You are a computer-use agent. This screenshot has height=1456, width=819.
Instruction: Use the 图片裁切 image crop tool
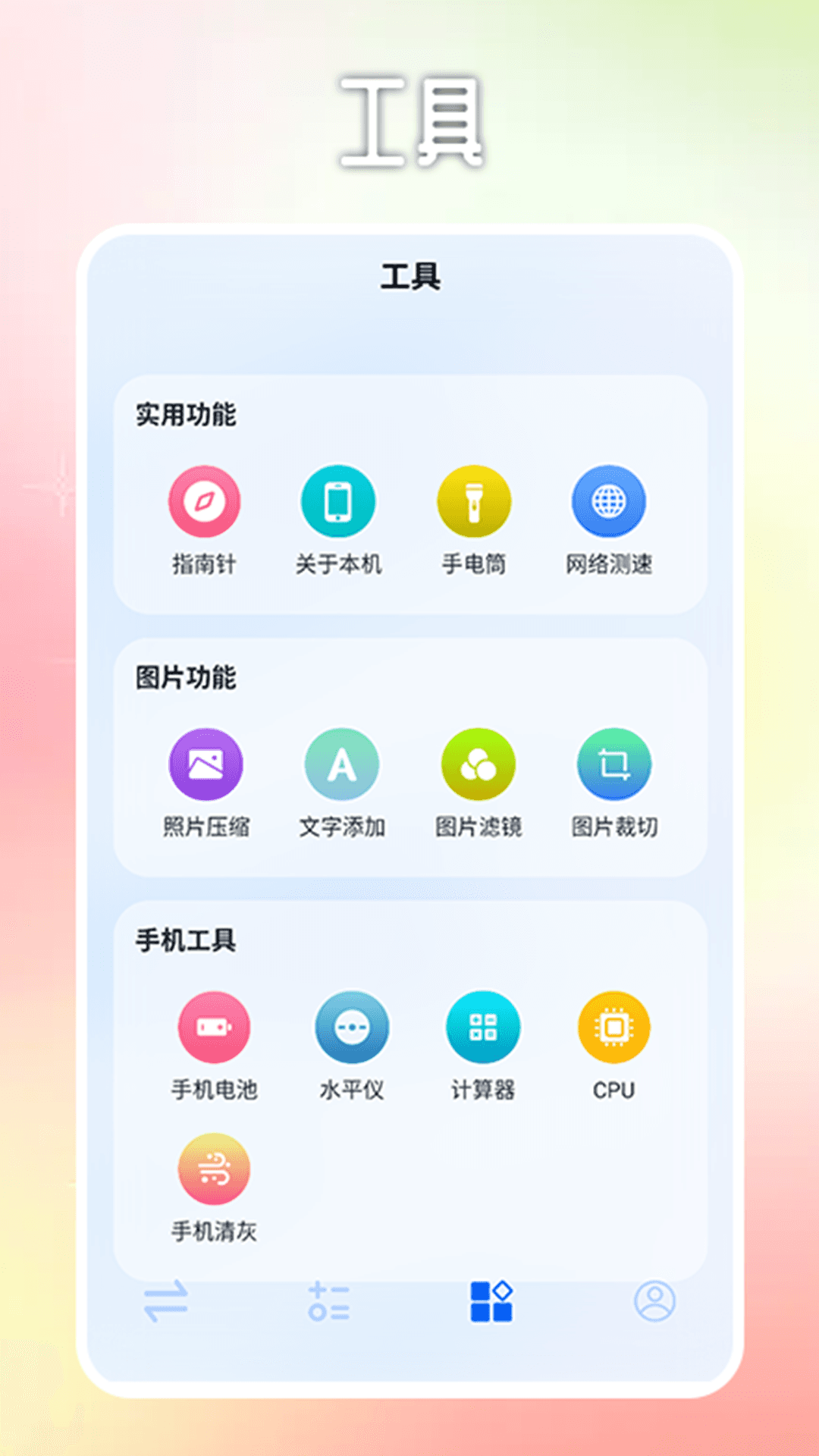coord(614,764)
